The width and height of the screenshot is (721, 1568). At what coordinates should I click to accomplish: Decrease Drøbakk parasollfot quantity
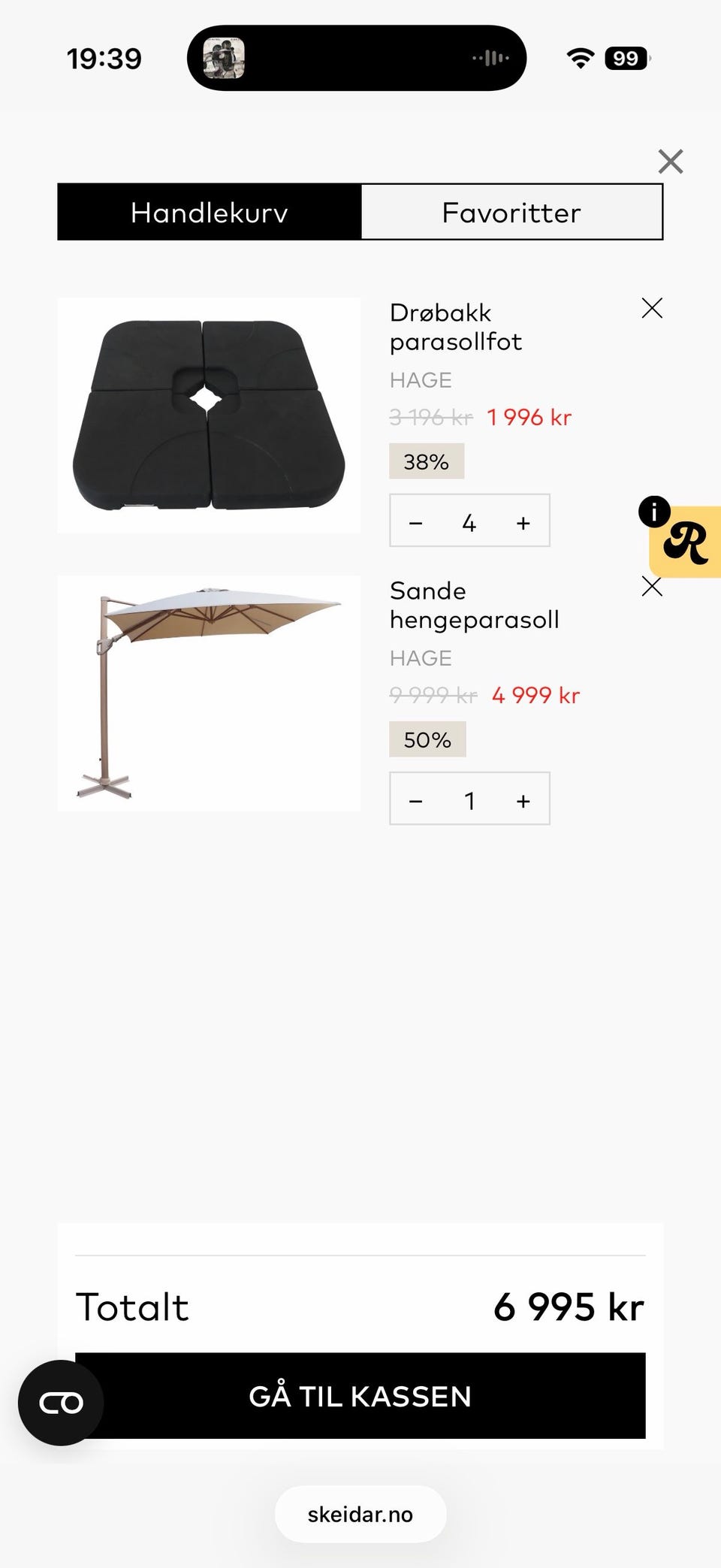click(x=416, y=522)
